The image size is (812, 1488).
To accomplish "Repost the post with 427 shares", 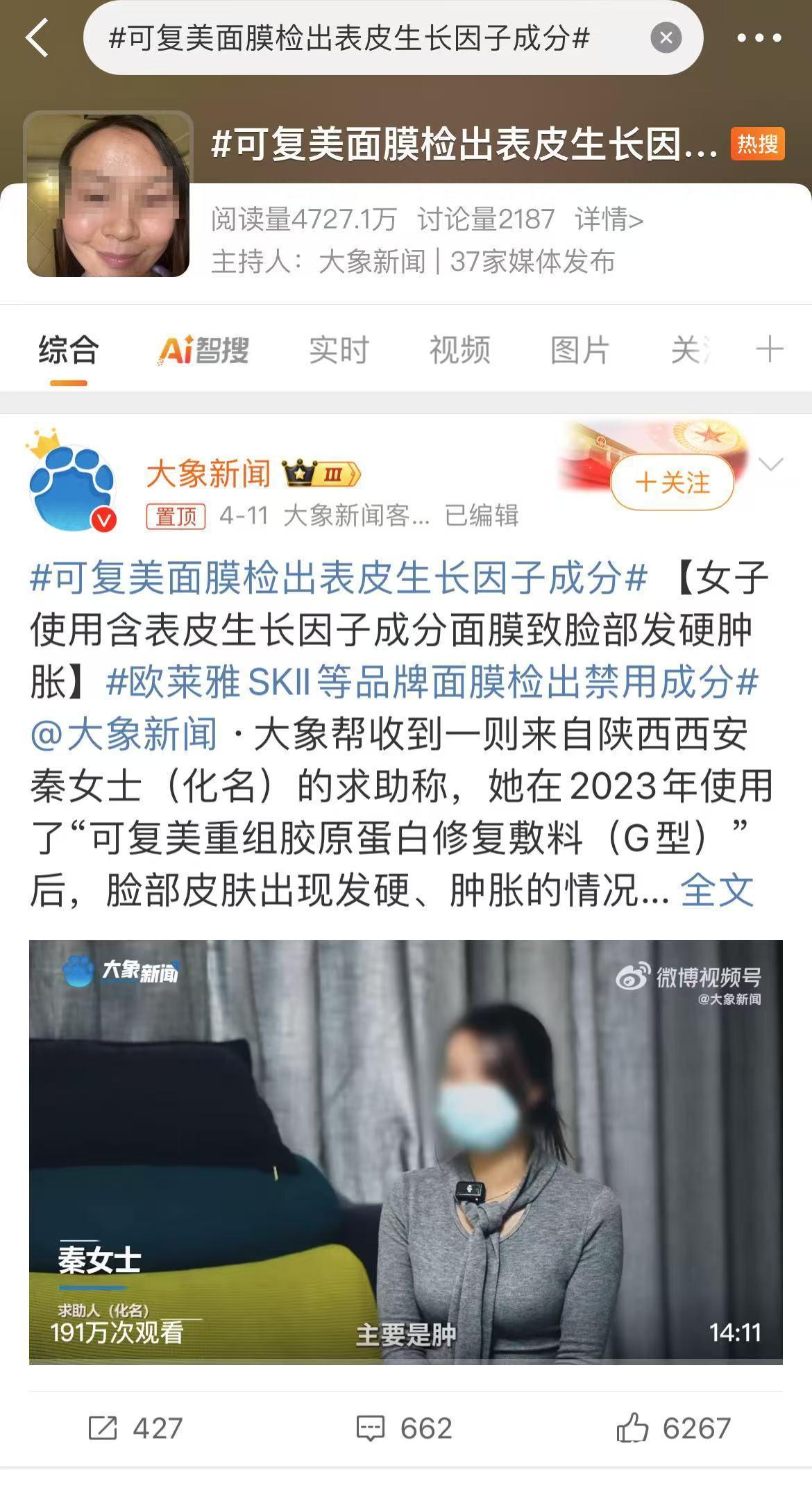I will click(135, 1428).
